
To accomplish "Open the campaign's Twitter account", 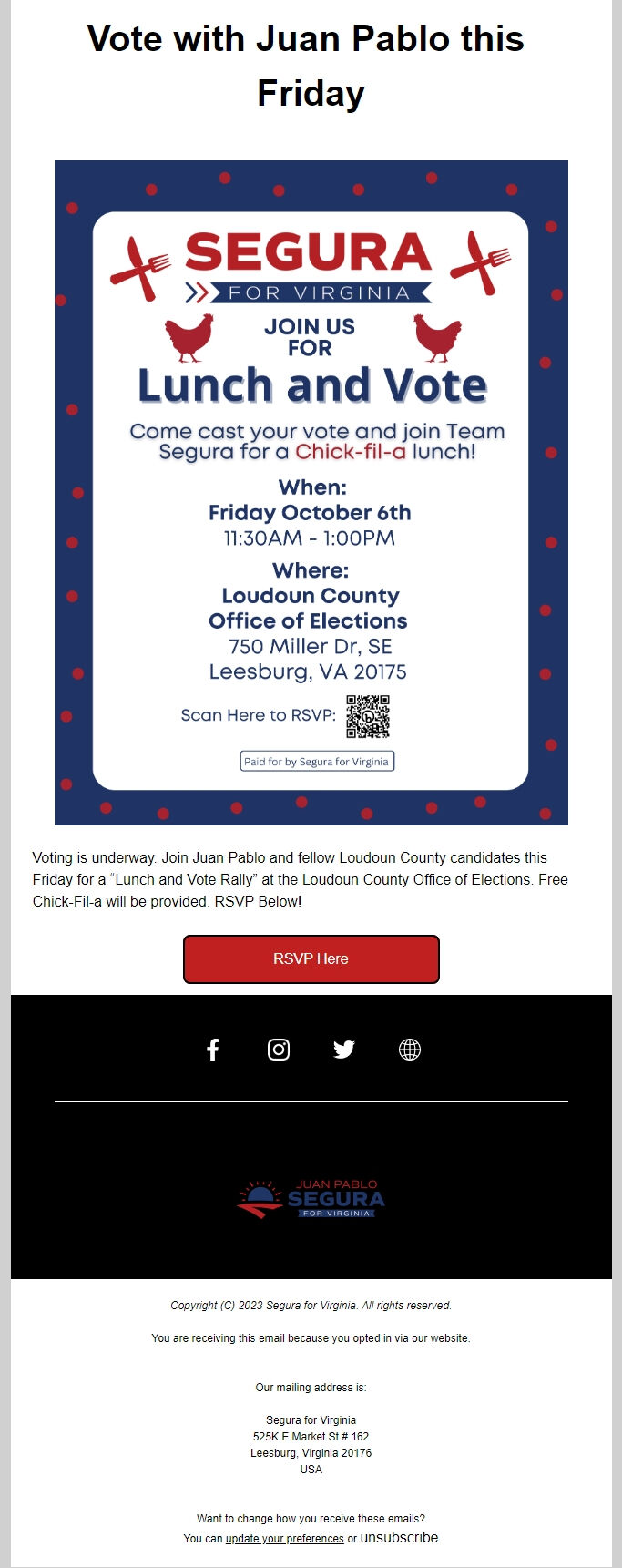I will (x=344, y=1050).
